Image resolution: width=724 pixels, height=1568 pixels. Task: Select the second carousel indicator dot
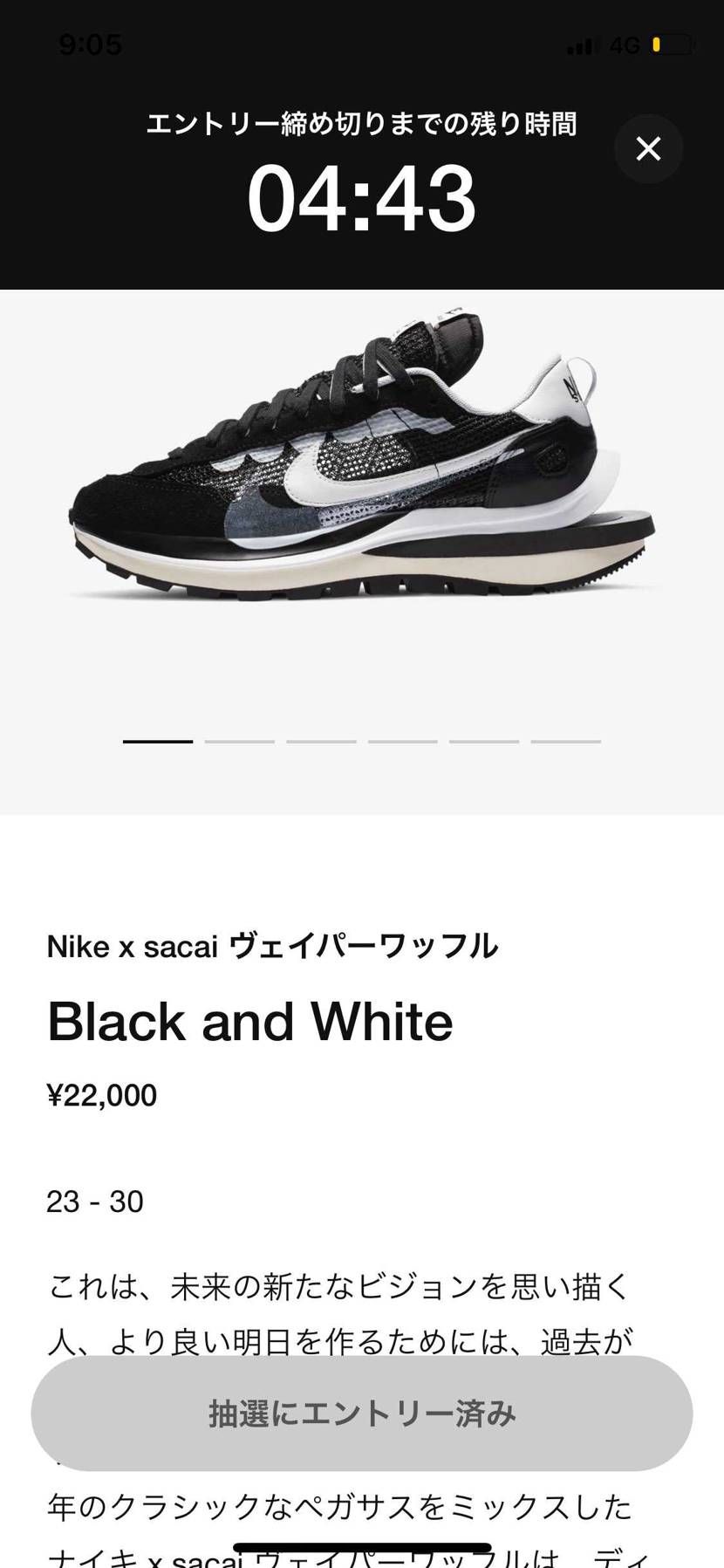coord(241,740)
